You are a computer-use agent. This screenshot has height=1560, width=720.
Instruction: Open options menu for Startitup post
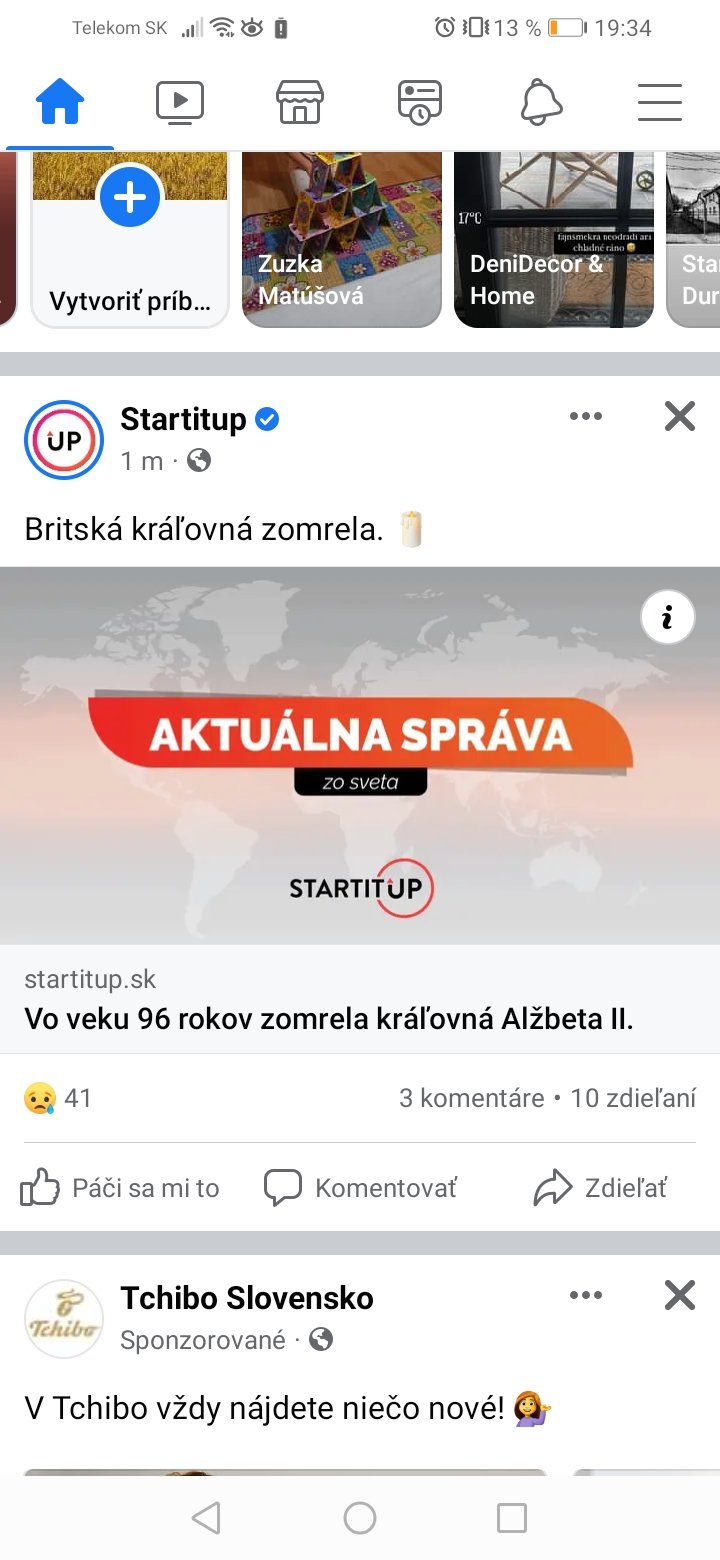click(x=585, y=417)
